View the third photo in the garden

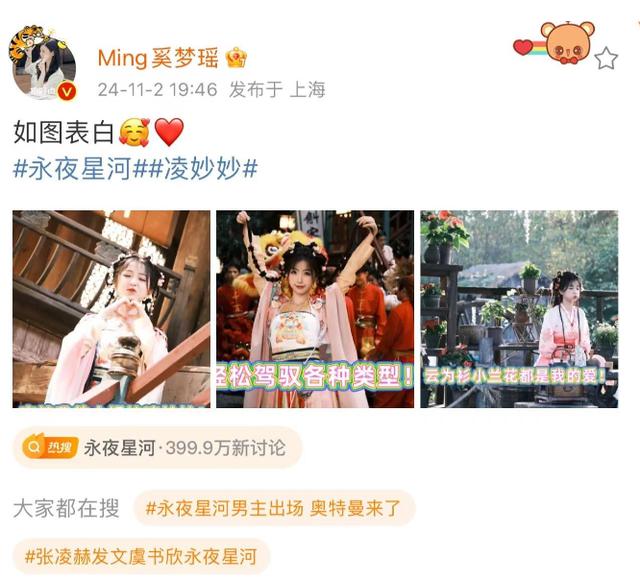coord(519,308)
